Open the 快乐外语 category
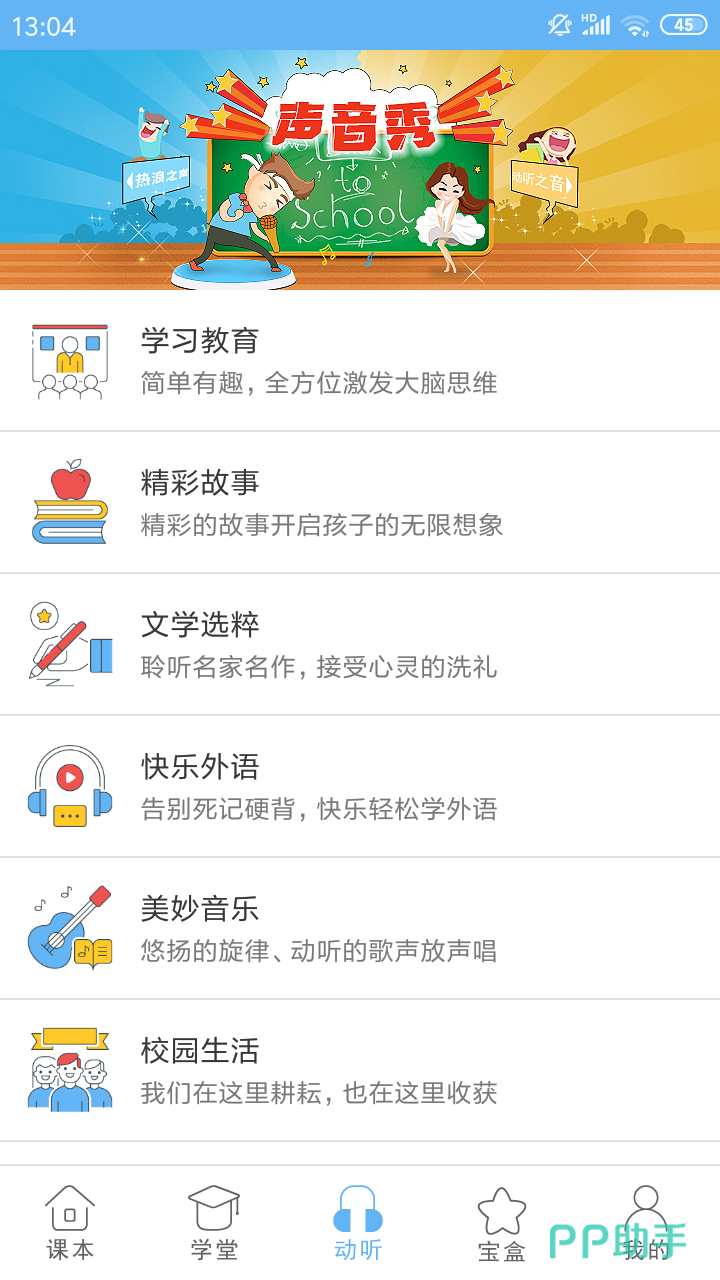 pos(360,787)
